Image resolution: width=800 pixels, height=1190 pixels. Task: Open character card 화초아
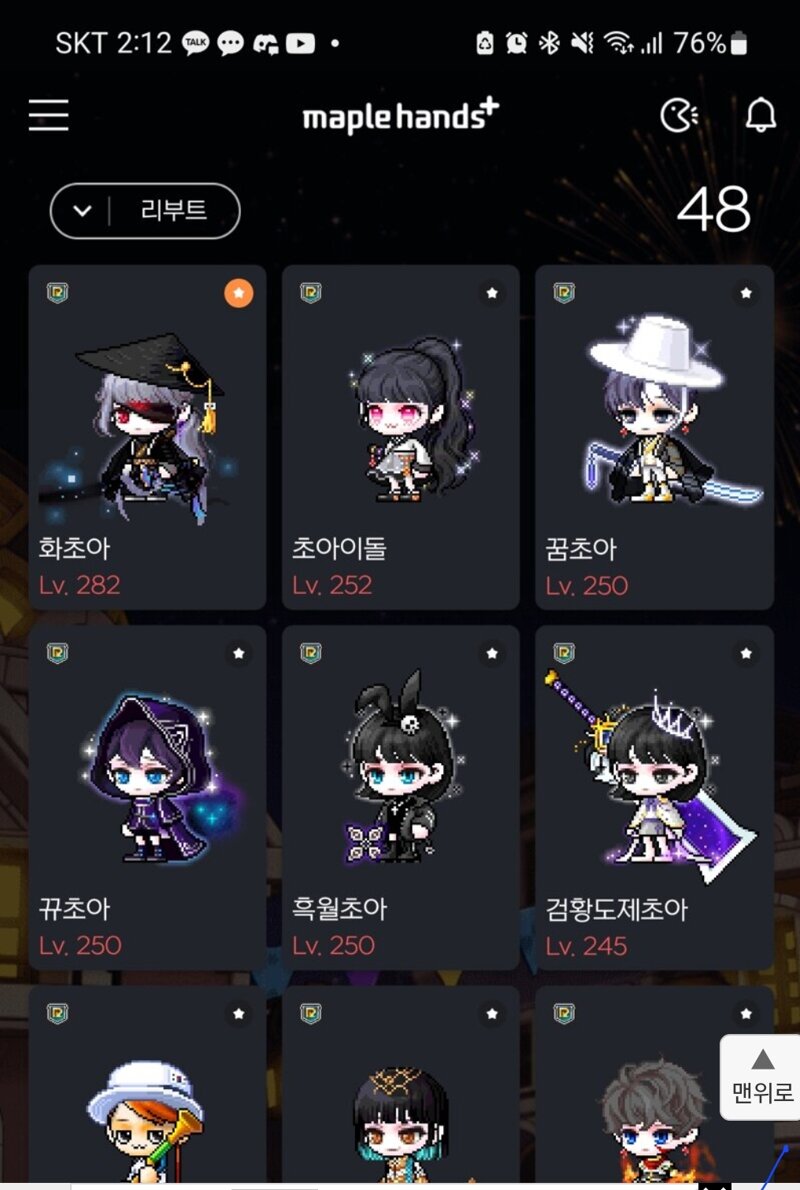pos(147,437)
